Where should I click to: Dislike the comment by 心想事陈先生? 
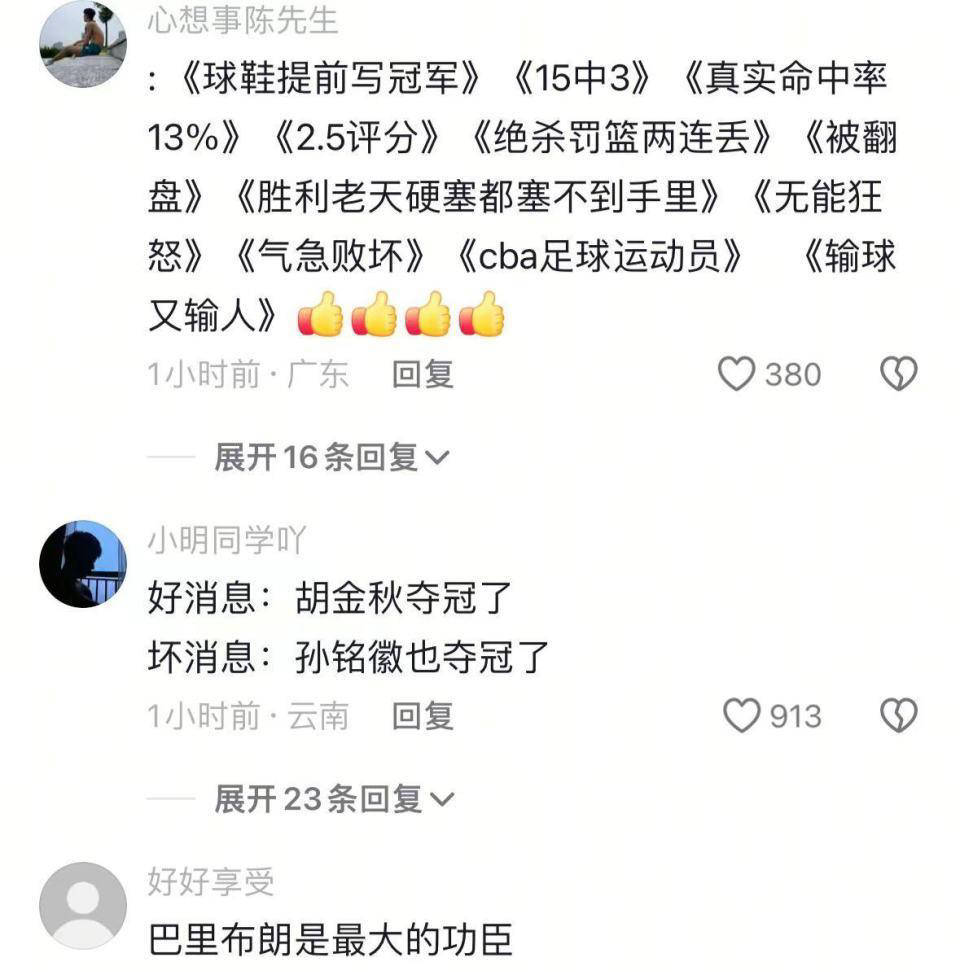point(898,374)
